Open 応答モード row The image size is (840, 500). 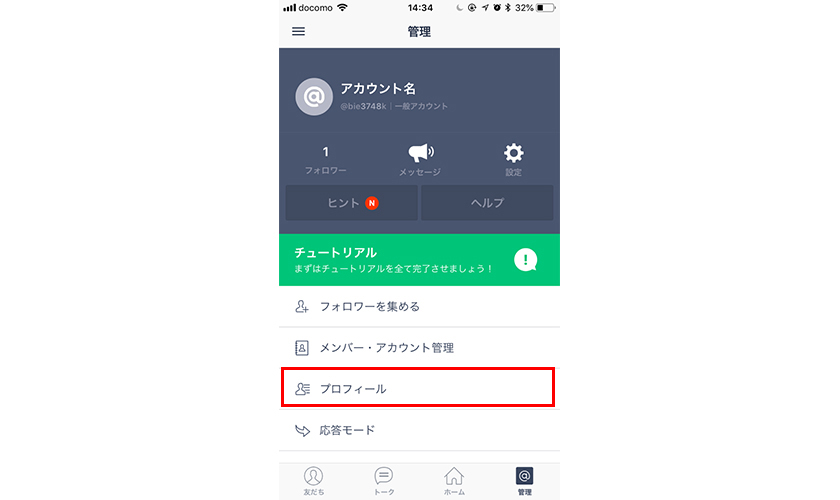[419, 430]
